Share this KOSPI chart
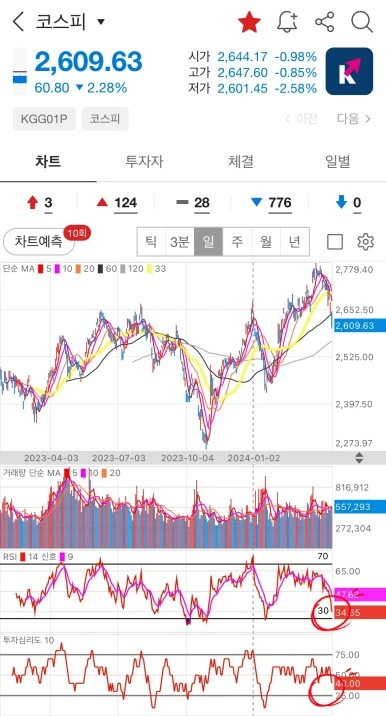Screen dimensions: 386x716 tap(325, 22)
